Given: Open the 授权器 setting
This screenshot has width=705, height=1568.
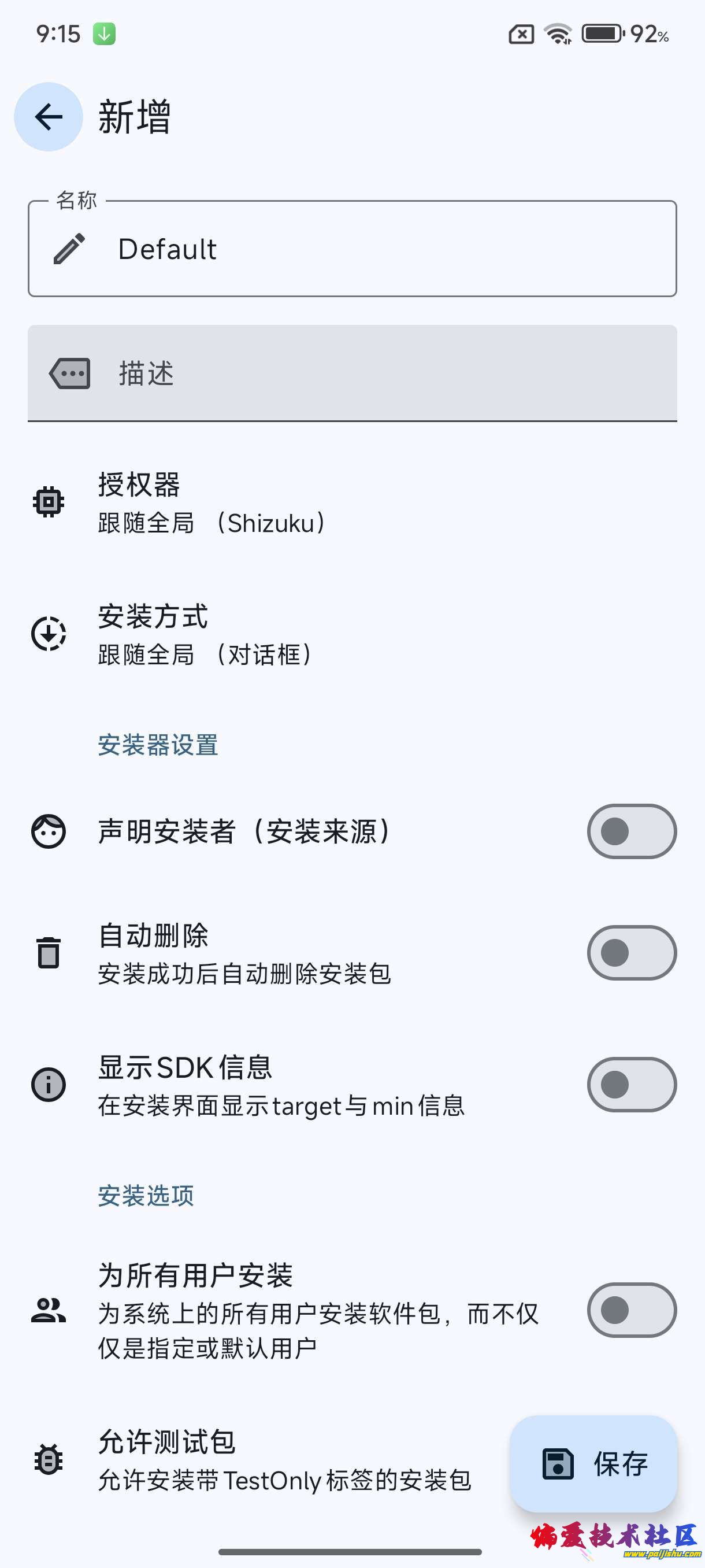Looking at the screenshot, I should pos(243,503).
